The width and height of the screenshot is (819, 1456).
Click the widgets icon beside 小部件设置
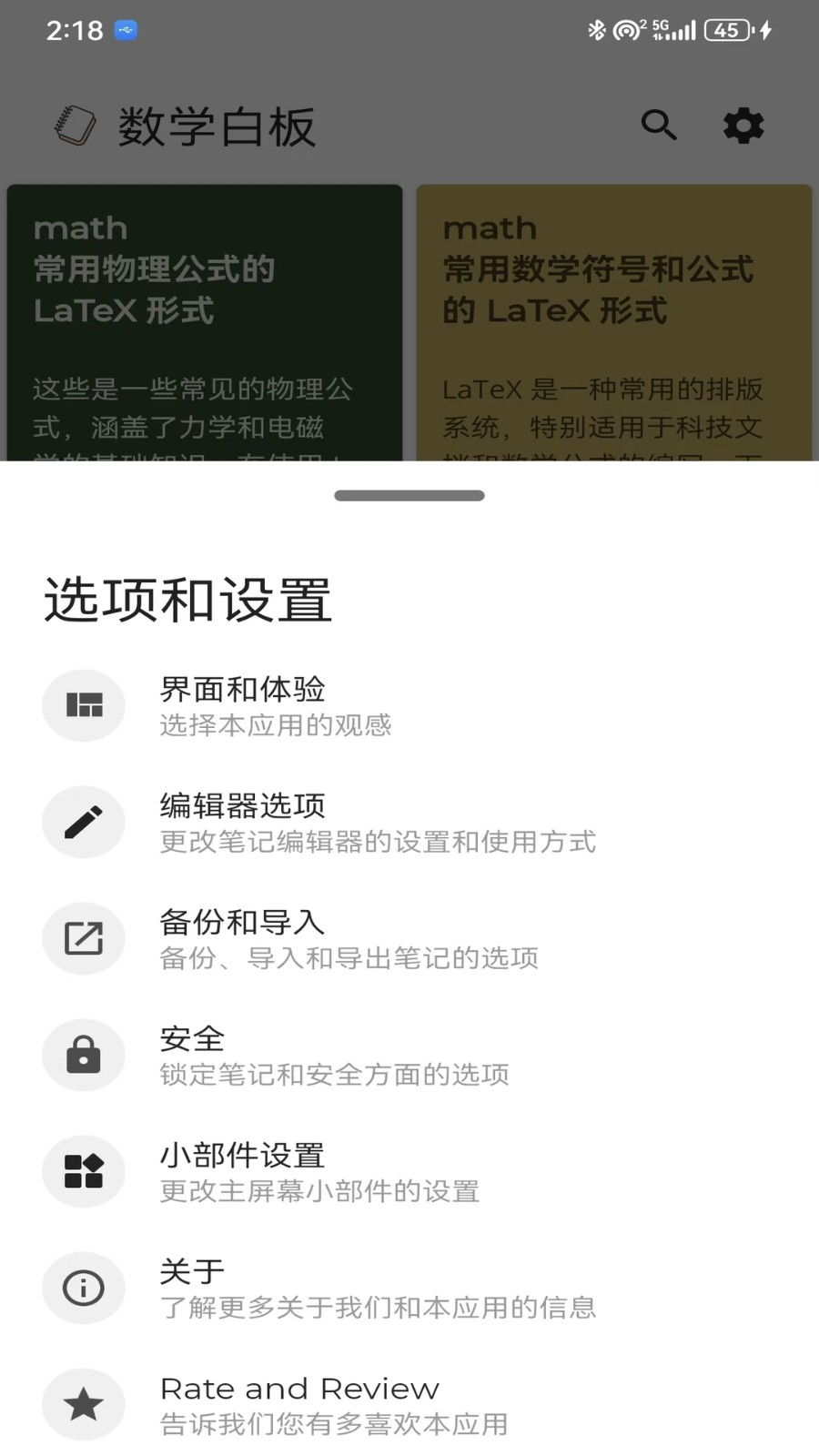(x=84, y=1171)
